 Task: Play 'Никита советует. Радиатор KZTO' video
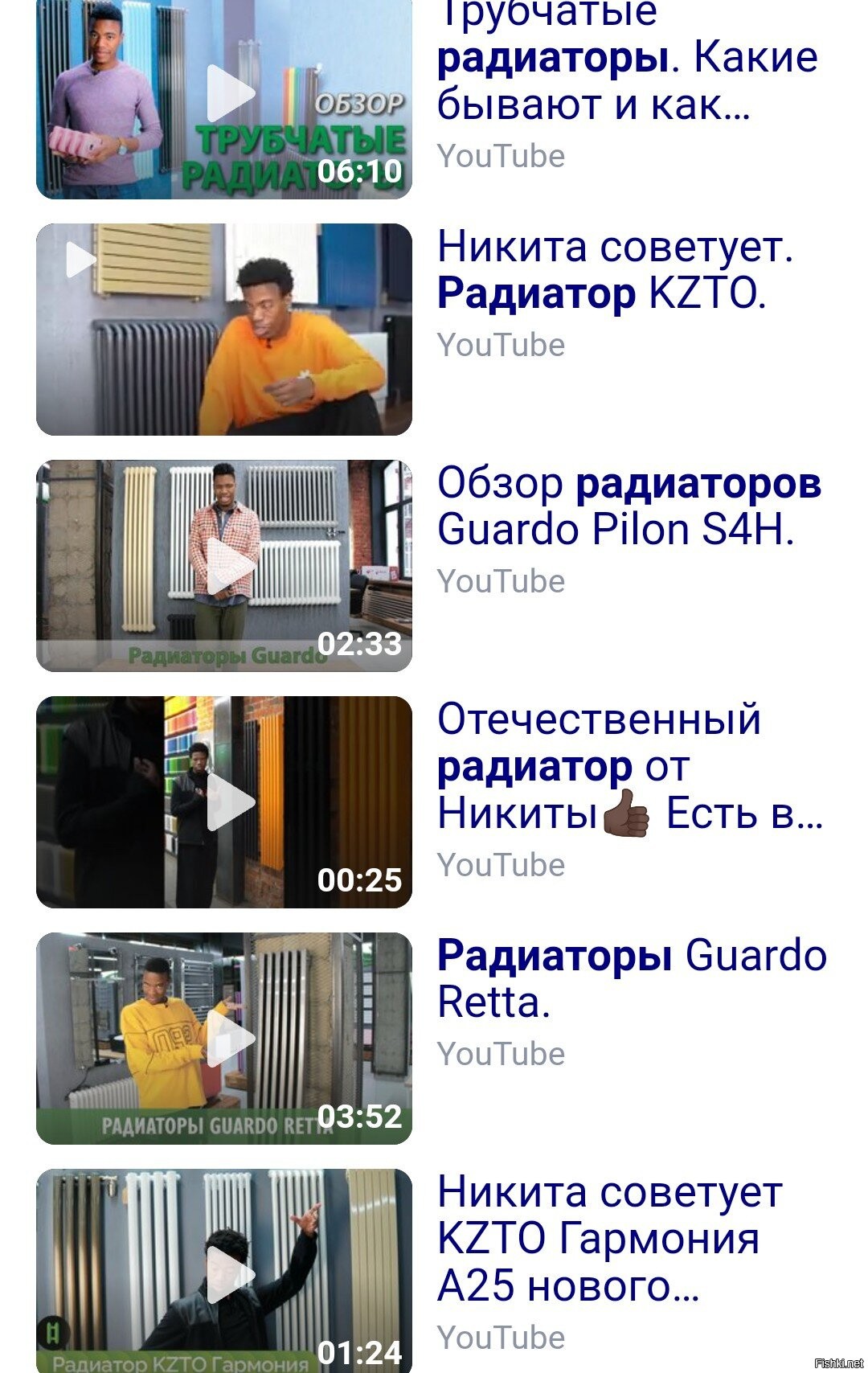[224, 330]
